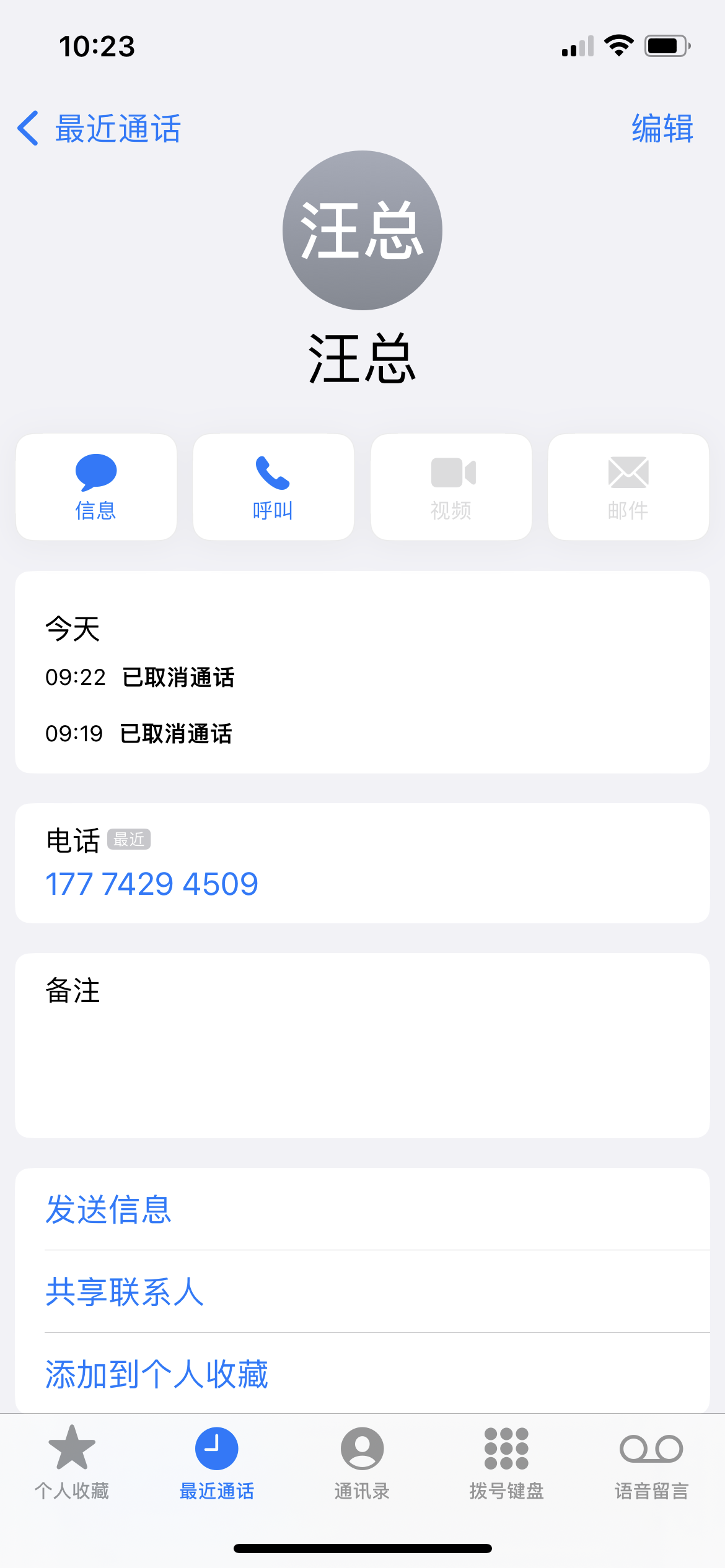Image resolution: width=725 pixels, height=1568 pixels.
Task: Choose 共享联系人 to share contact
Action: point(125,1292)
